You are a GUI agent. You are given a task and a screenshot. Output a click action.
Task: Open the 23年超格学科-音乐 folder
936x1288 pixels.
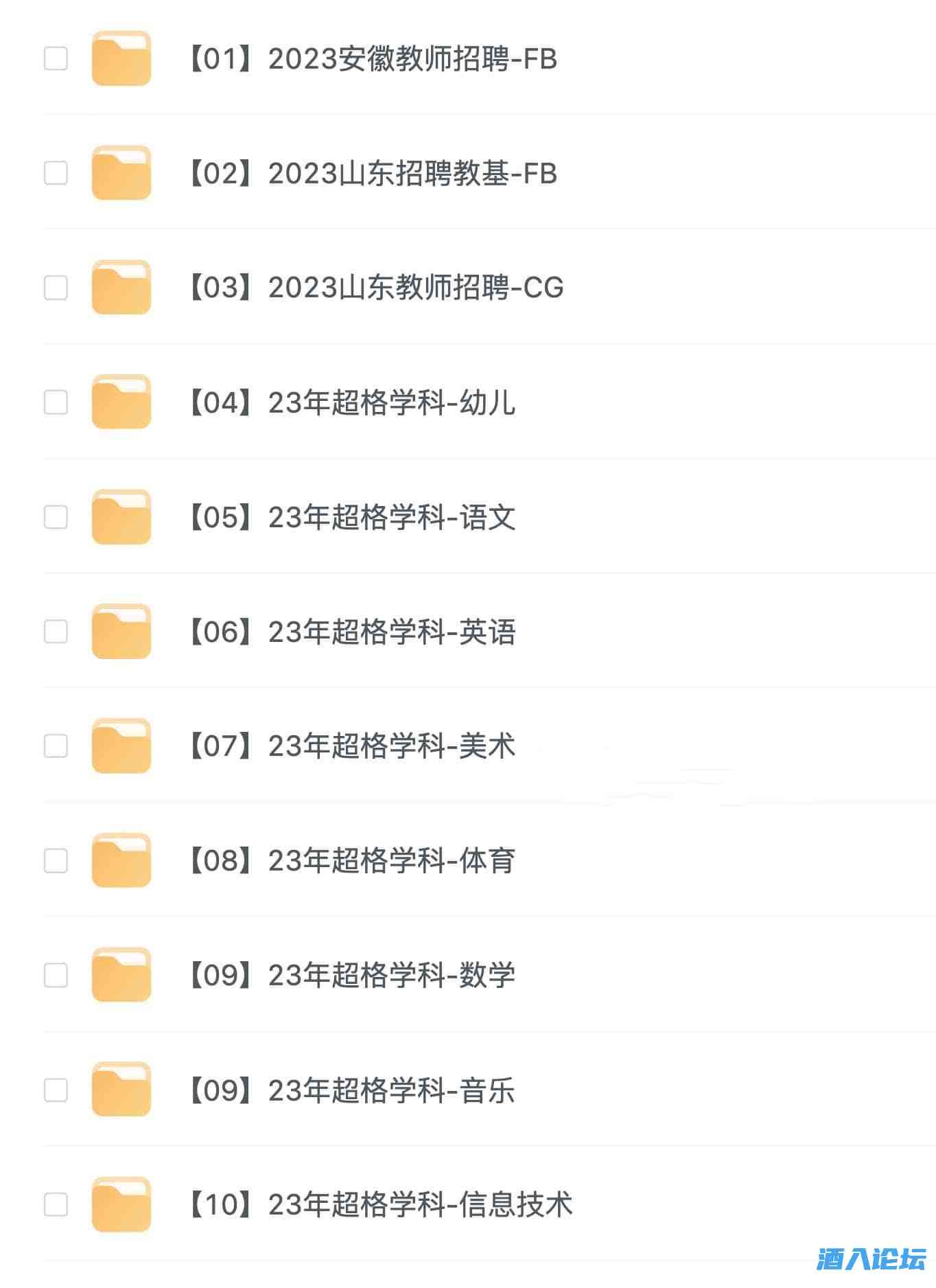(x=350, y=1090)
